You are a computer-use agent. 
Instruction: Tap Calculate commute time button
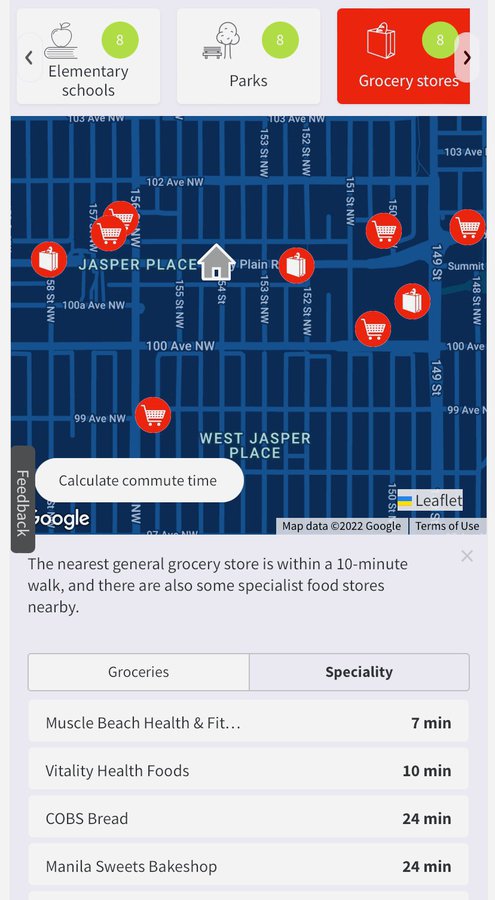(139, 480)
